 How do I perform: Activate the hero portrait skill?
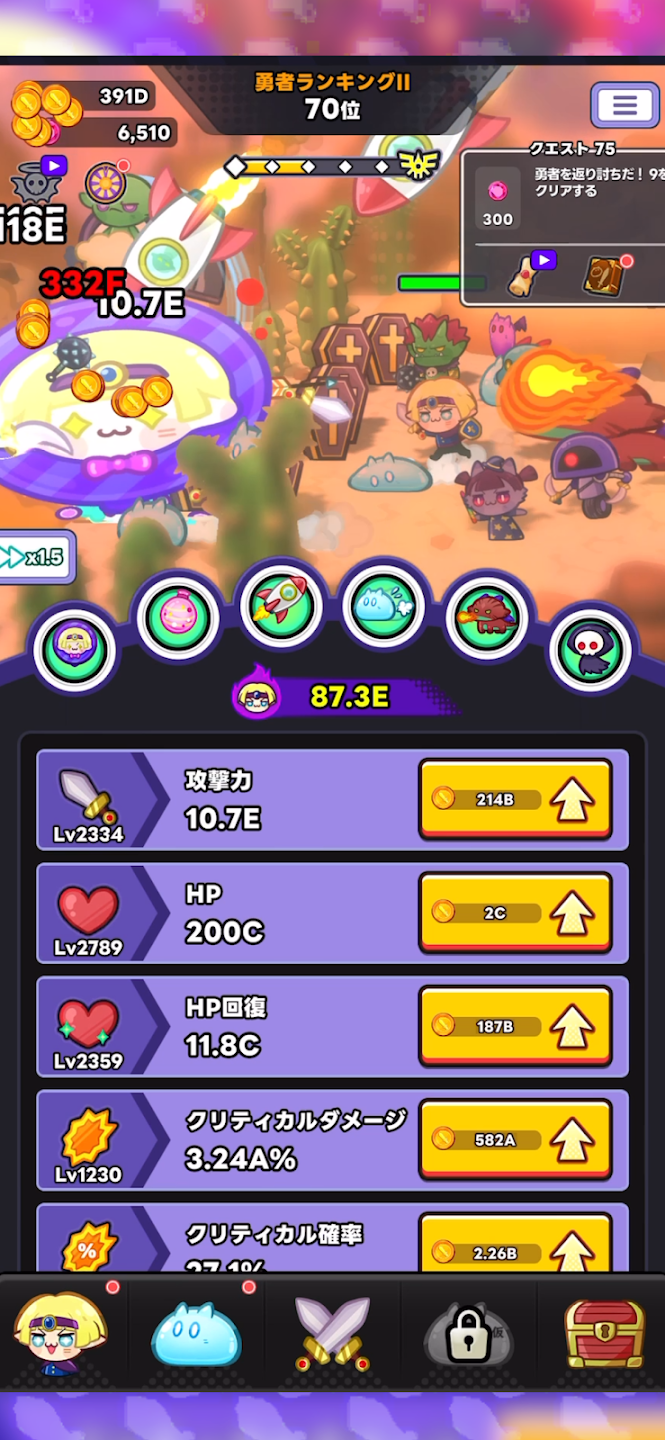click(x=75, y=650)
